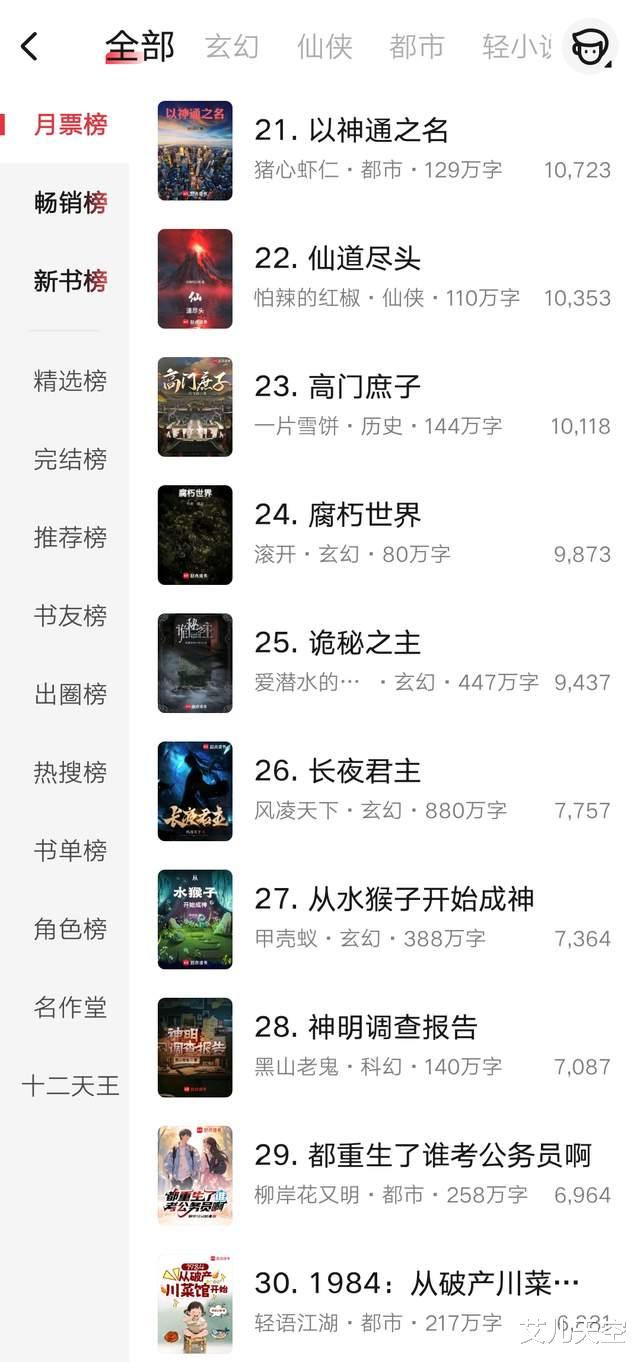Open the book 以神通之名
The width and height of the screenshot is (640, 1362).
(351, 130)
